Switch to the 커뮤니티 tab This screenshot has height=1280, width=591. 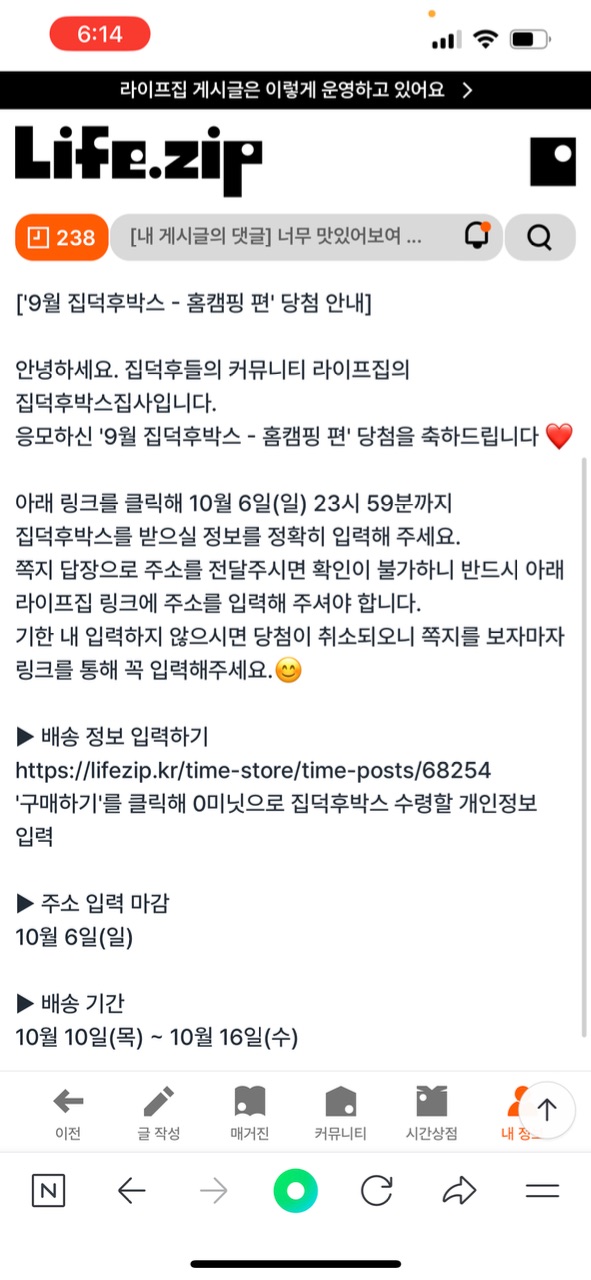(341, 1113)
